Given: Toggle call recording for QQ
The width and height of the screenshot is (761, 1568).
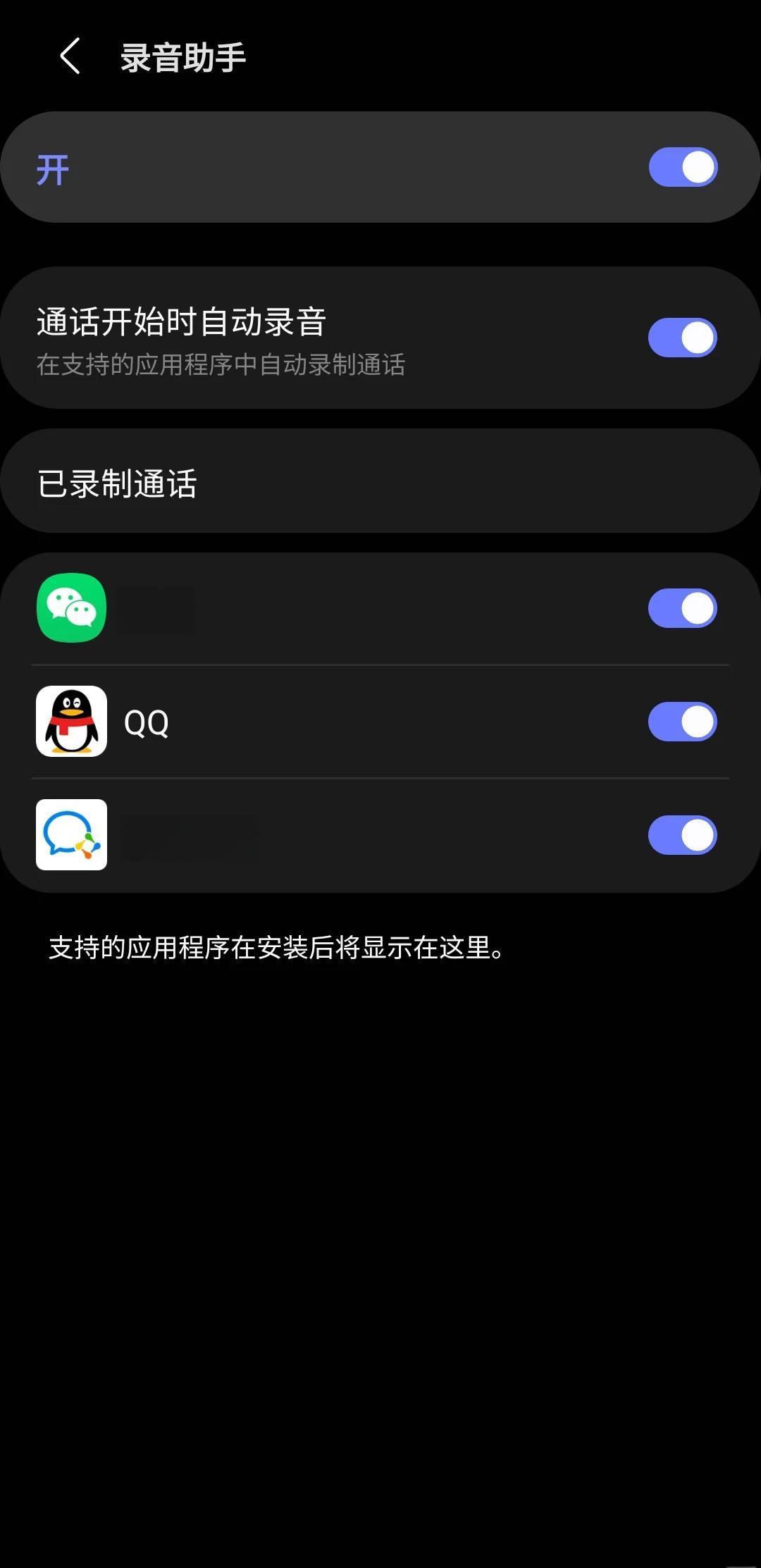Looking at the screenshot, I should point(682,721).
